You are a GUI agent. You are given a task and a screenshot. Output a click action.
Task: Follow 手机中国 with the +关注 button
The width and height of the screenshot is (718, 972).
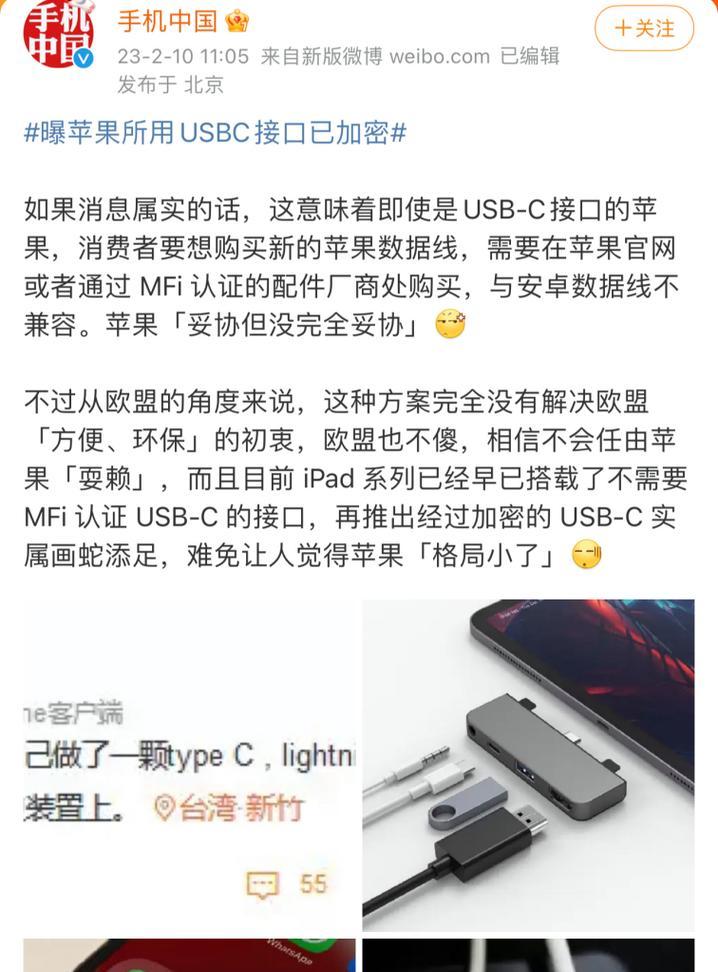(644, 28)
